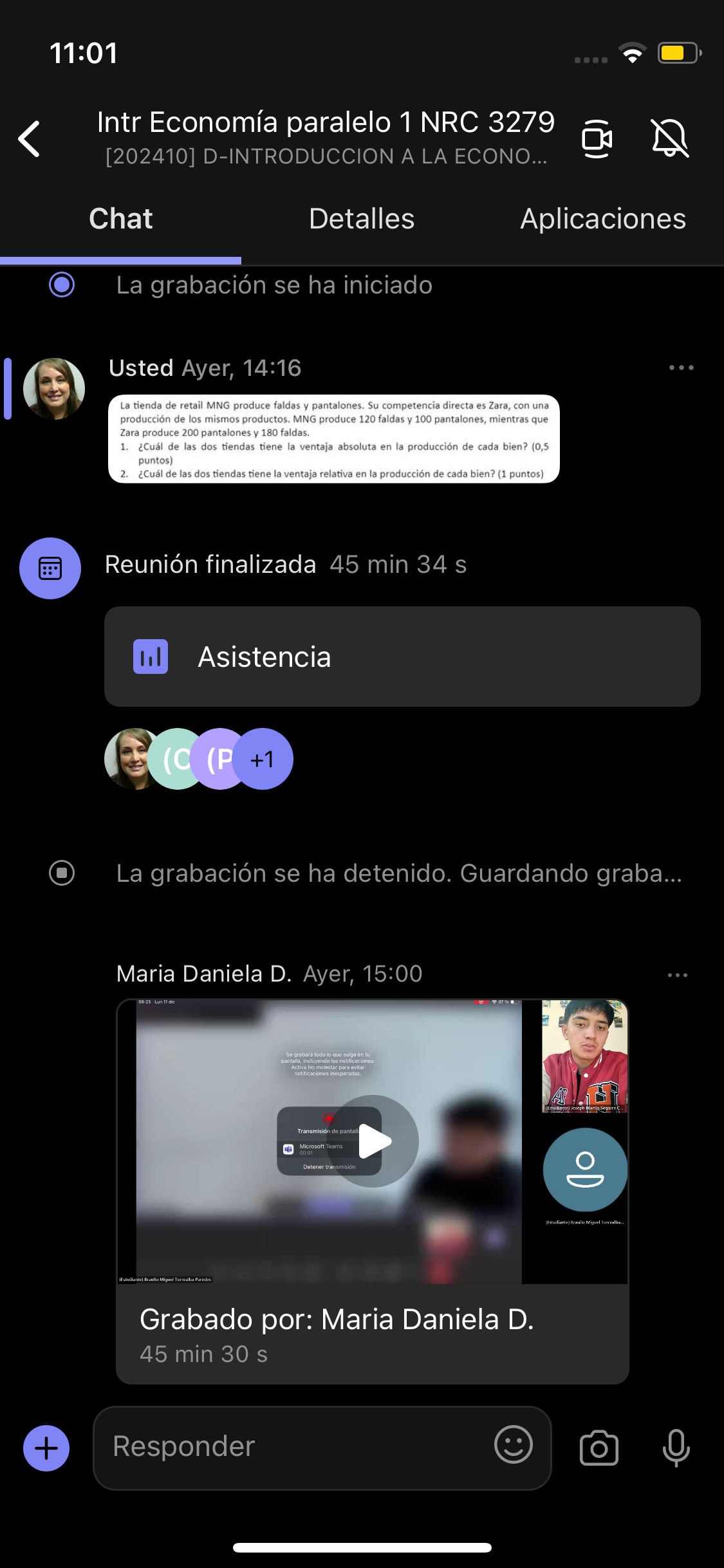The width and height of the screenshot is (724, 1568).
Task: Toggle the muted notifications bell
Action: (670, 138)
